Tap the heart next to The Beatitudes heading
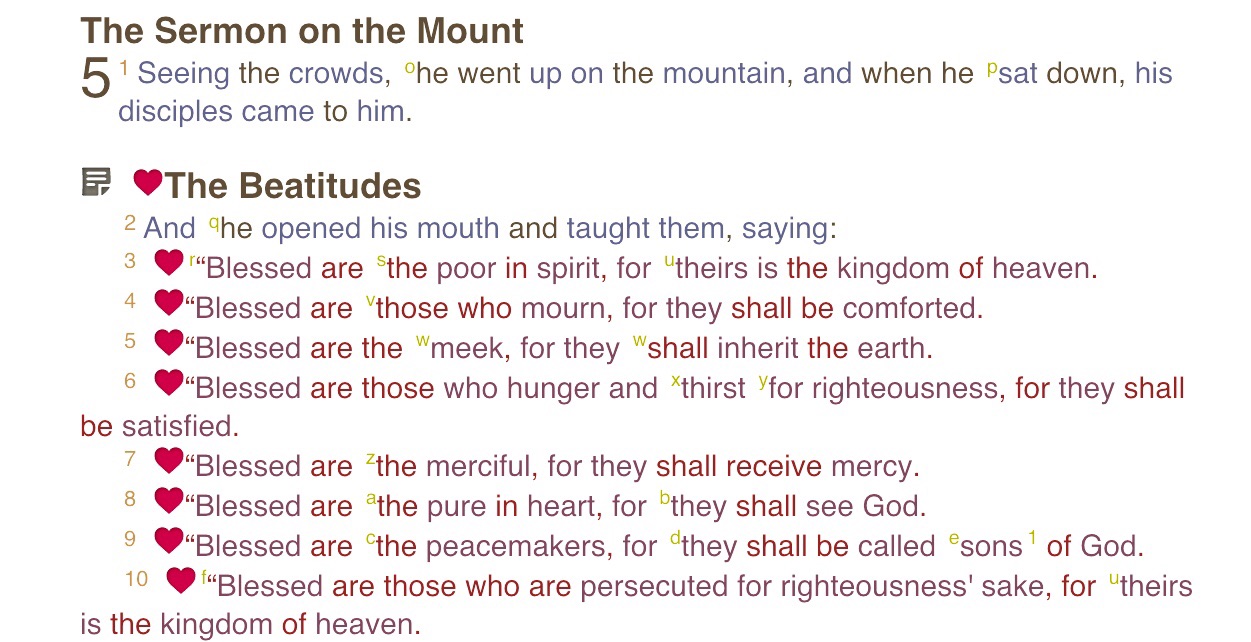Viewport: 1251px width, 642px height. tap(147, 182)
